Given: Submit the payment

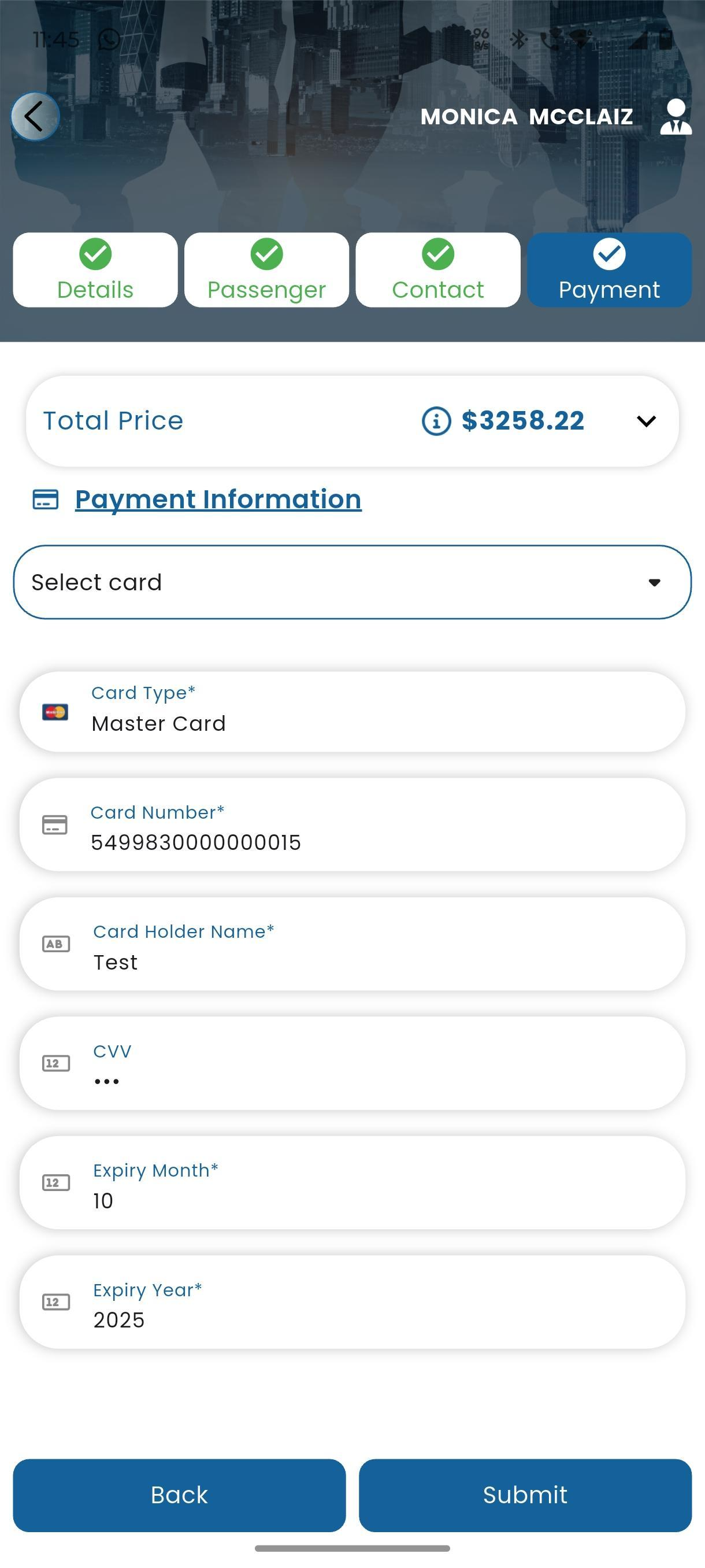Looking at the screenshot, I should pos(525,1496).
